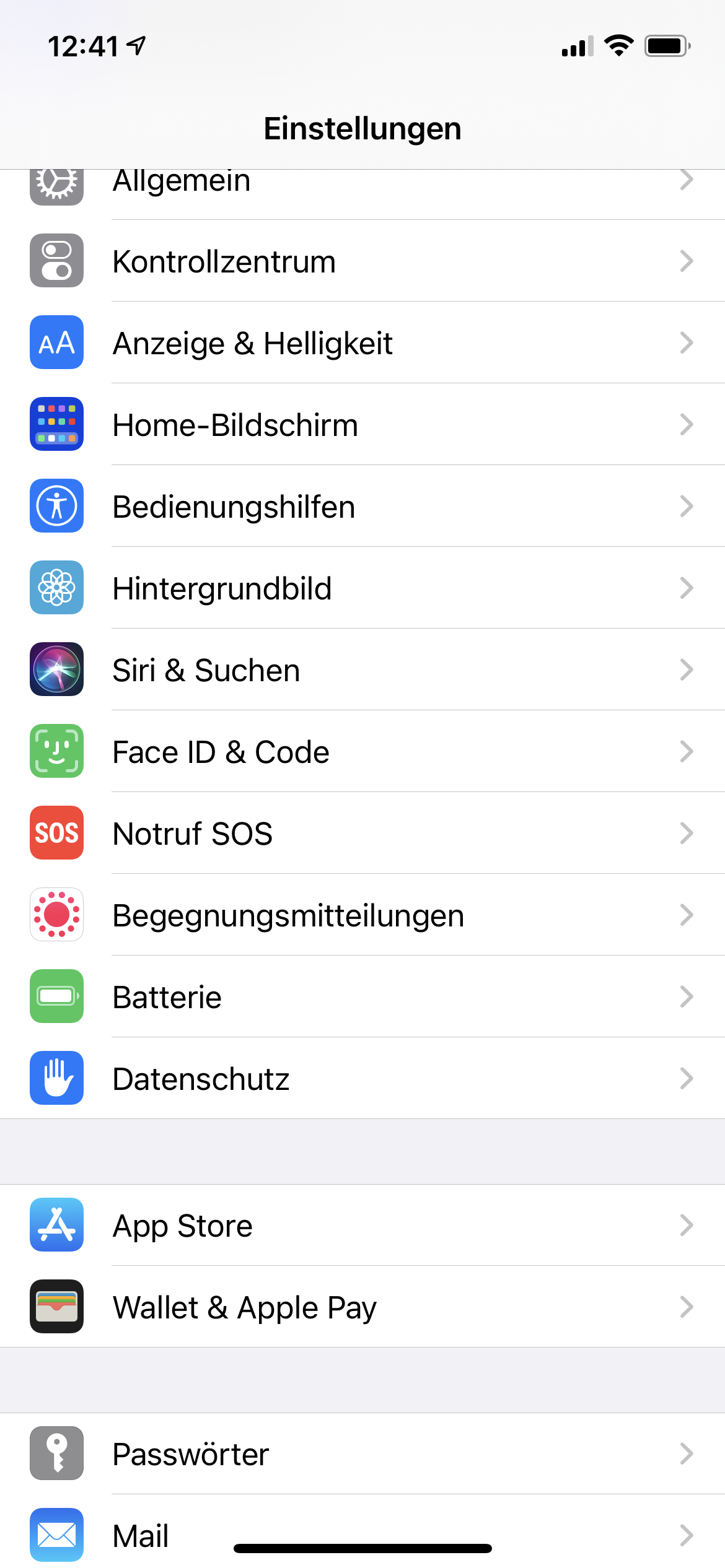Open Batterie settings
The width and height of the screenshot is (725, 1568).
[x=167, y=997]
